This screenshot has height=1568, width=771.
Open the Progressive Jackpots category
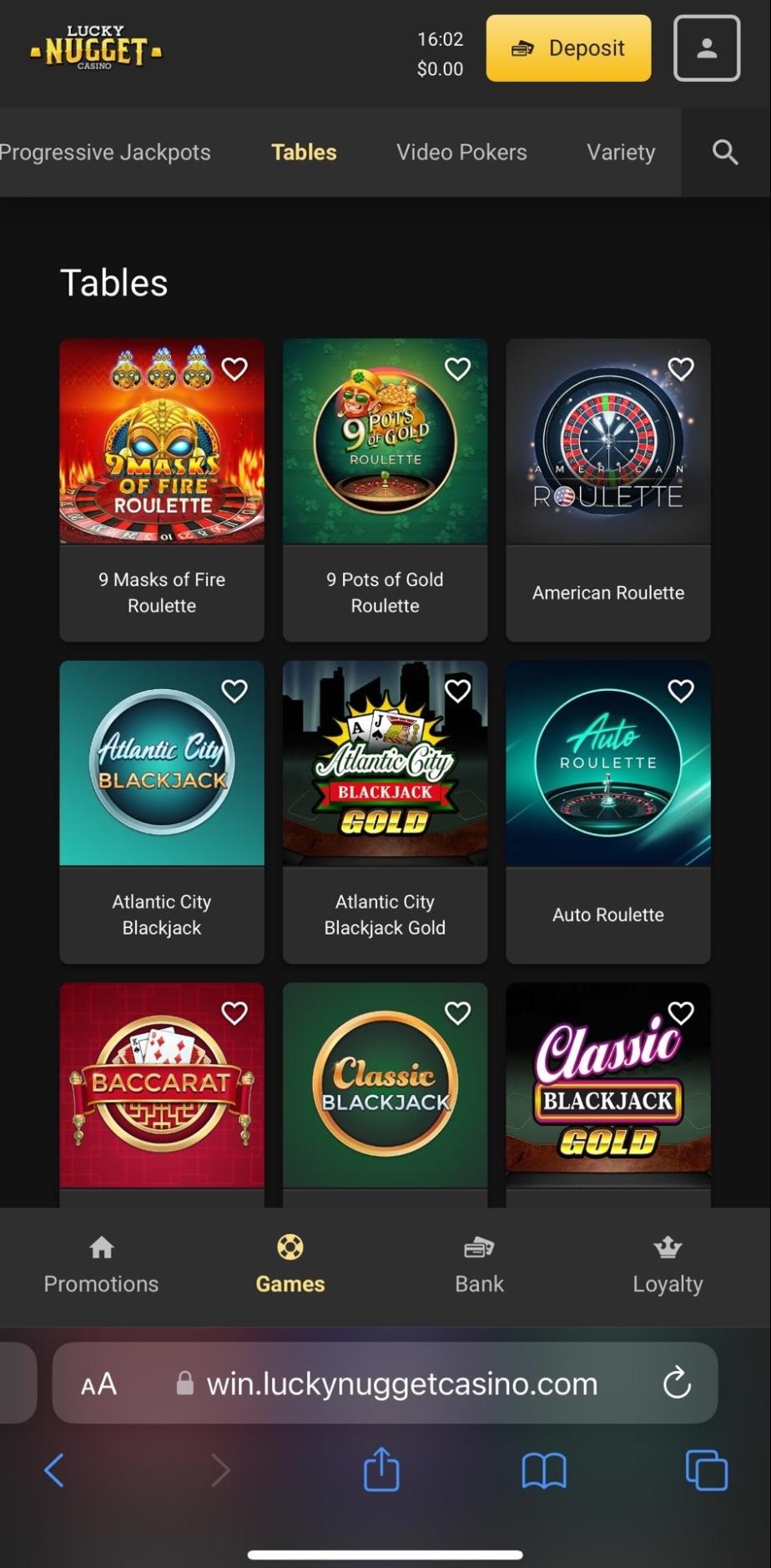coord(105,152)
